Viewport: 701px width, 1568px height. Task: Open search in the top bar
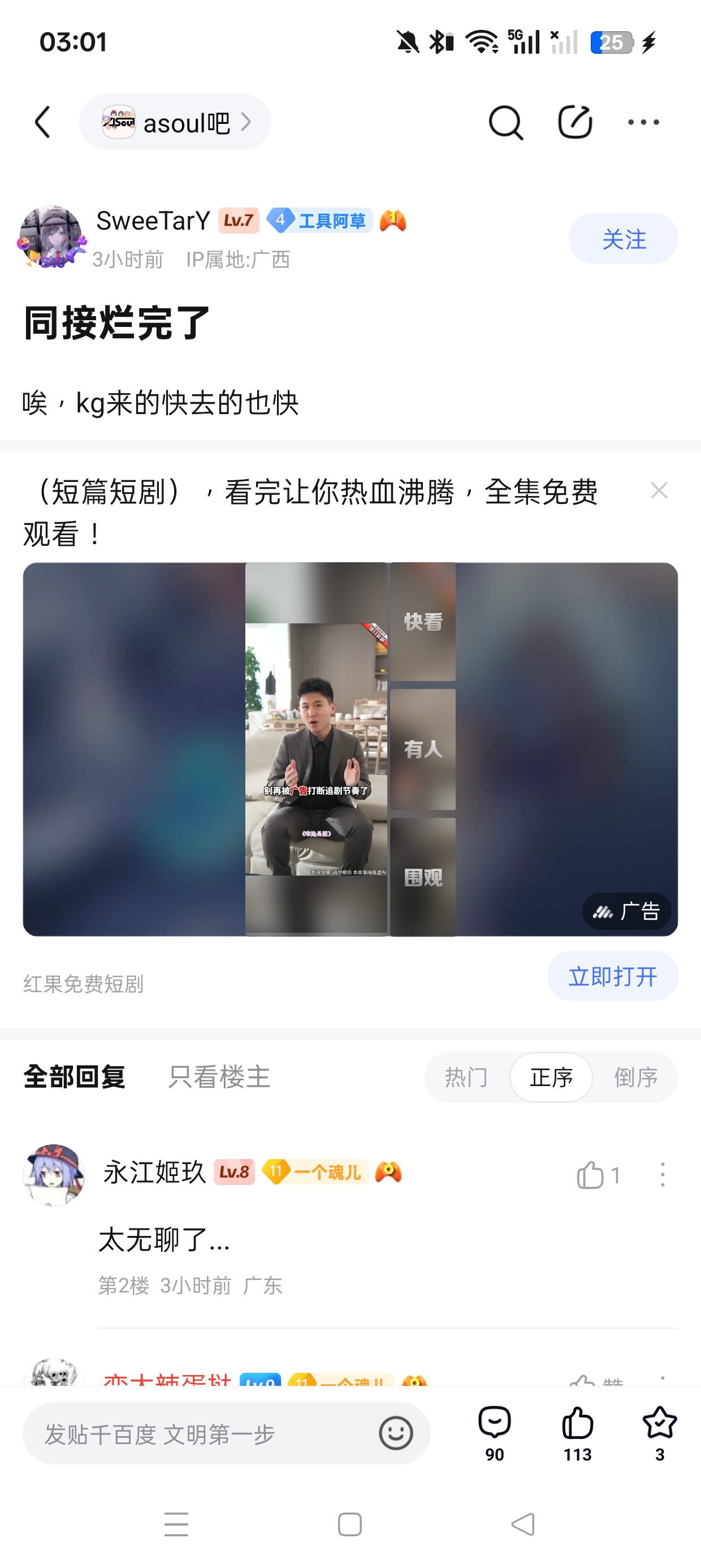tap(505, 122)
